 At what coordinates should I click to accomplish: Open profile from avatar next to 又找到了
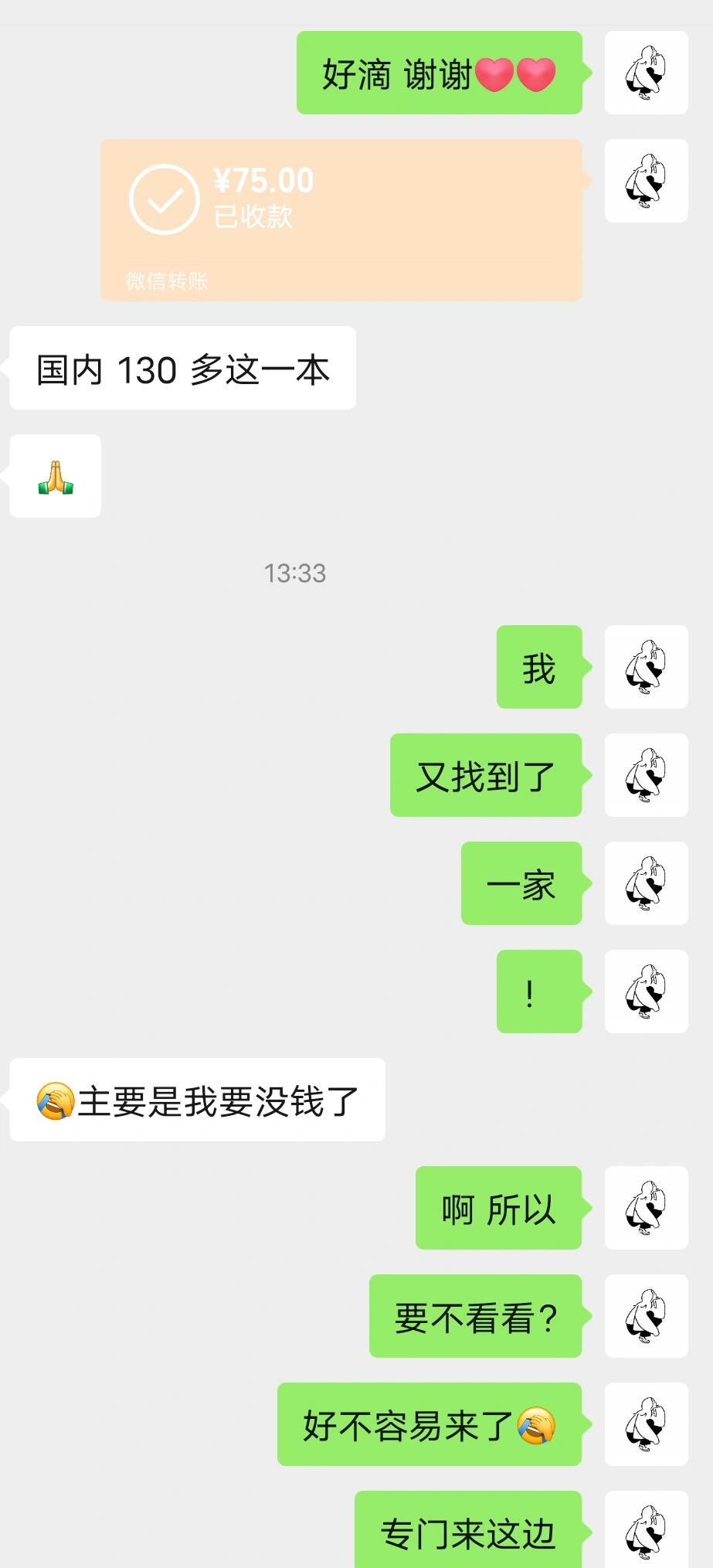(x=646, y=775)
